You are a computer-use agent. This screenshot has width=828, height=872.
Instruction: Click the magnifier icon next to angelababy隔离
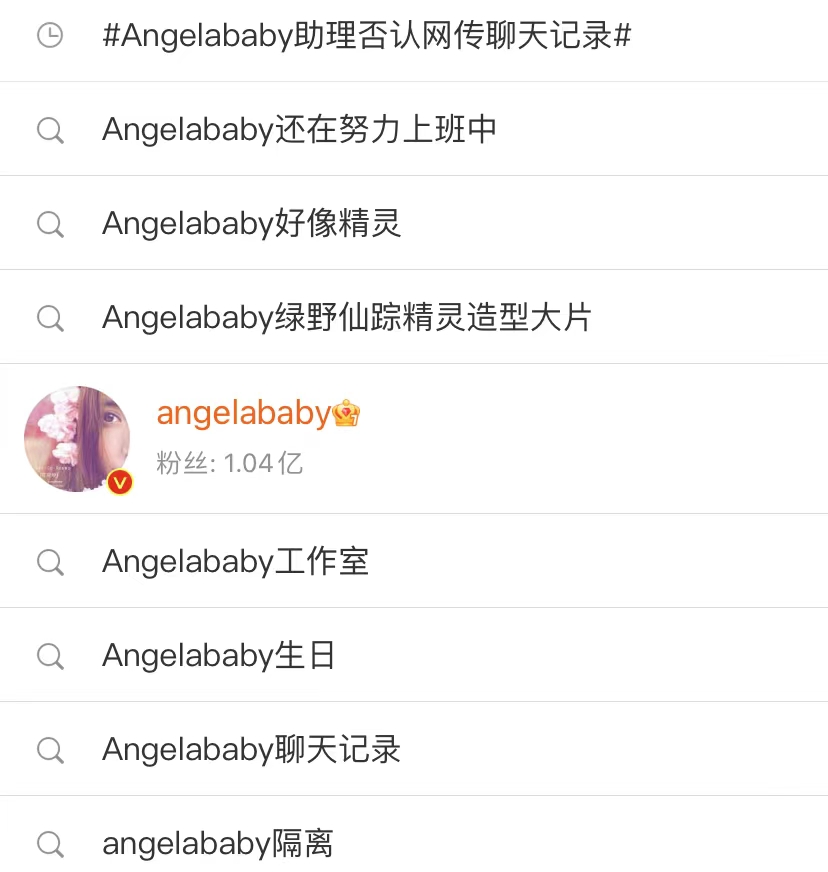[x=50, y=843]
